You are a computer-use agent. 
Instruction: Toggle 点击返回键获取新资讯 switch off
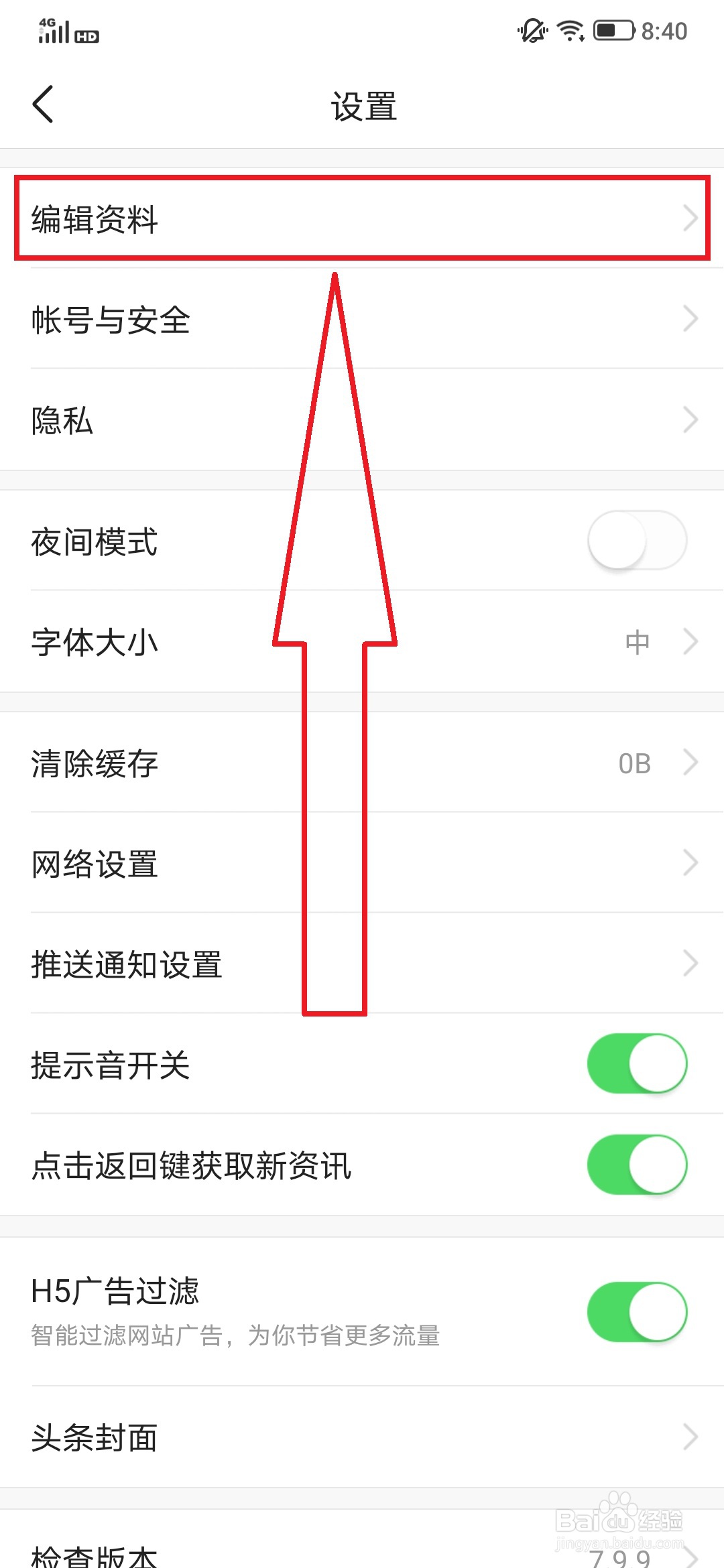tap(636, 1165)
